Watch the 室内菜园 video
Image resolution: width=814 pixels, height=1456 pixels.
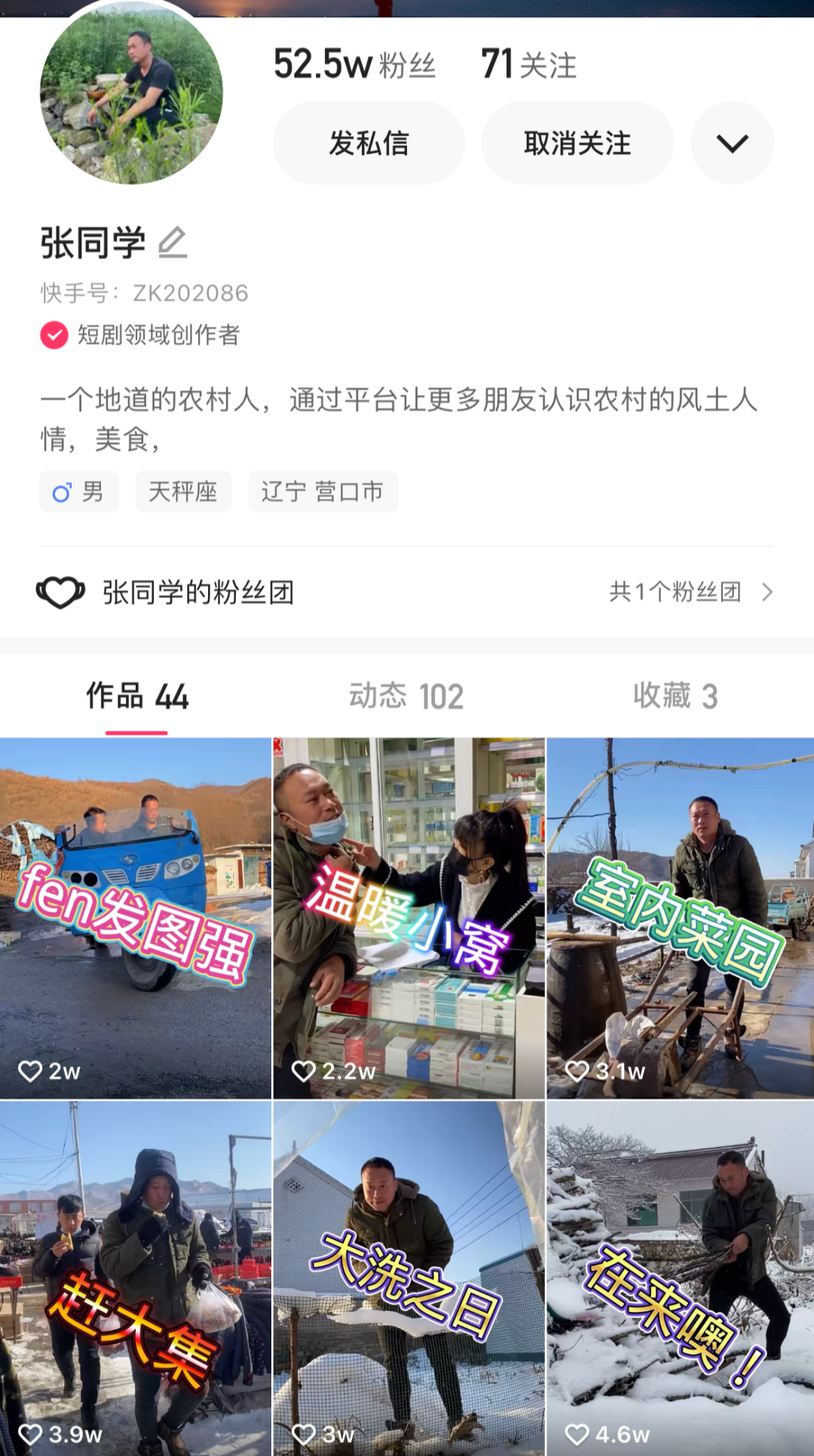tap(681, 918)
